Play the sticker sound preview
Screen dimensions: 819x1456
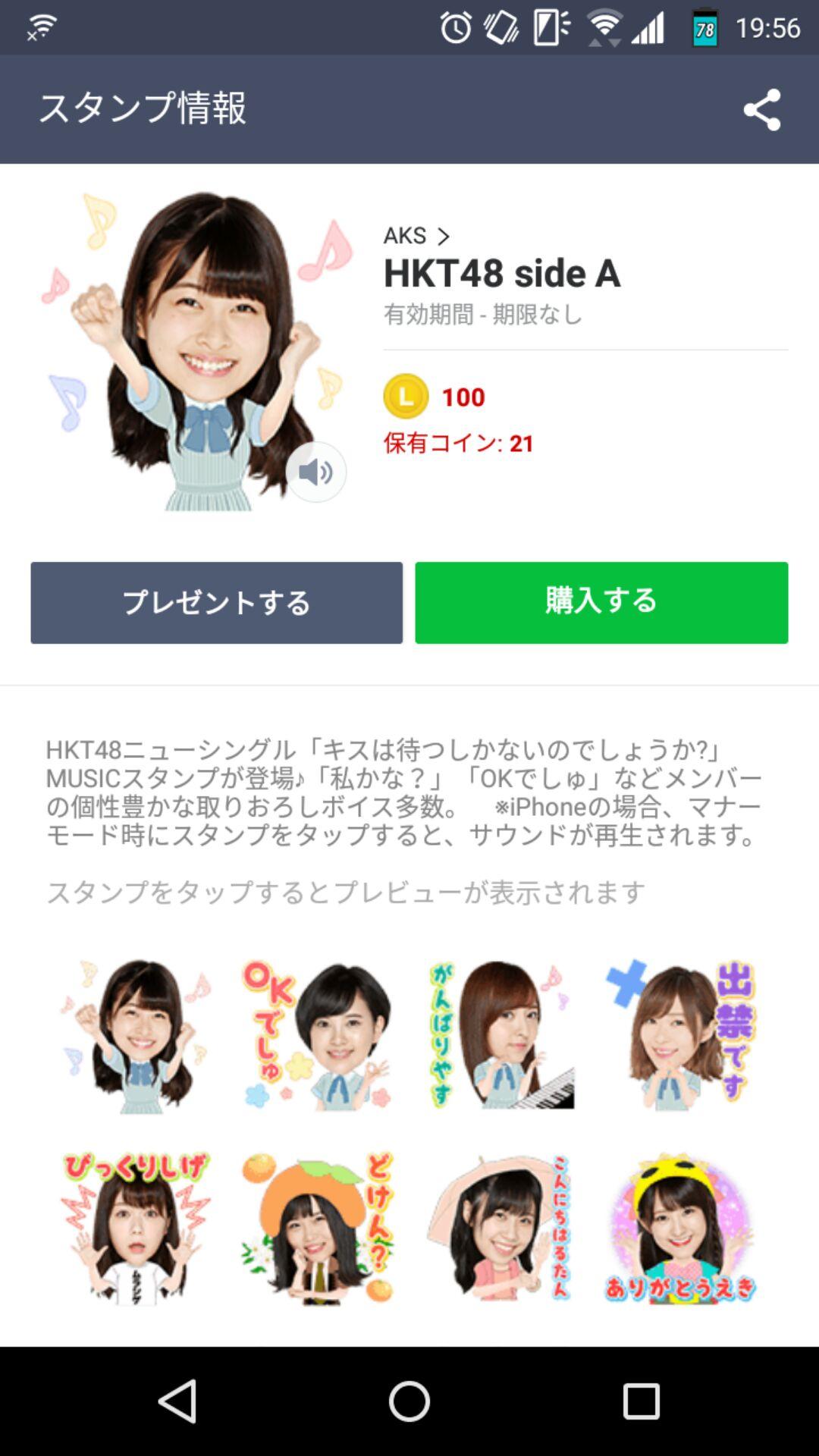pyautogui.click(x=315, y=472)
